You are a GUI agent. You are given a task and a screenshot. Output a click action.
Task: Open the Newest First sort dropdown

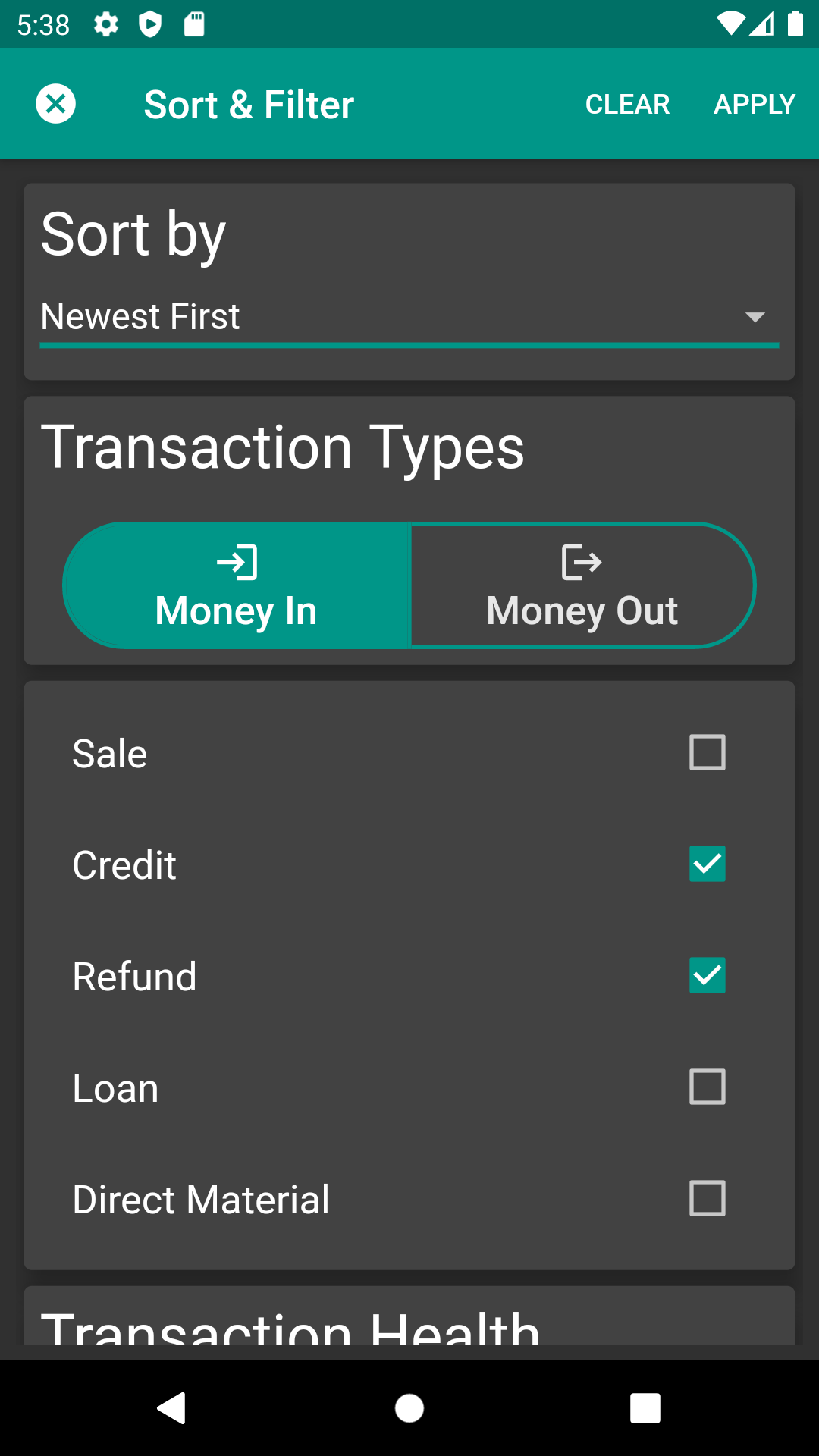tap(409, 317)
